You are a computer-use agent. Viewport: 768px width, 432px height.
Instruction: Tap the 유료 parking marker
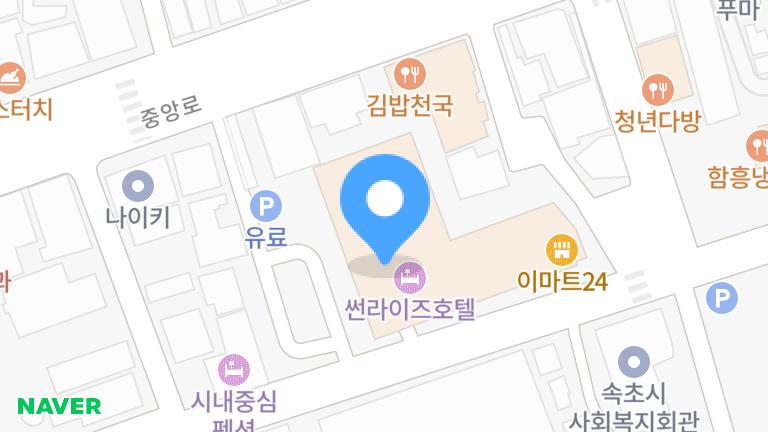click(x=265, y=206)
